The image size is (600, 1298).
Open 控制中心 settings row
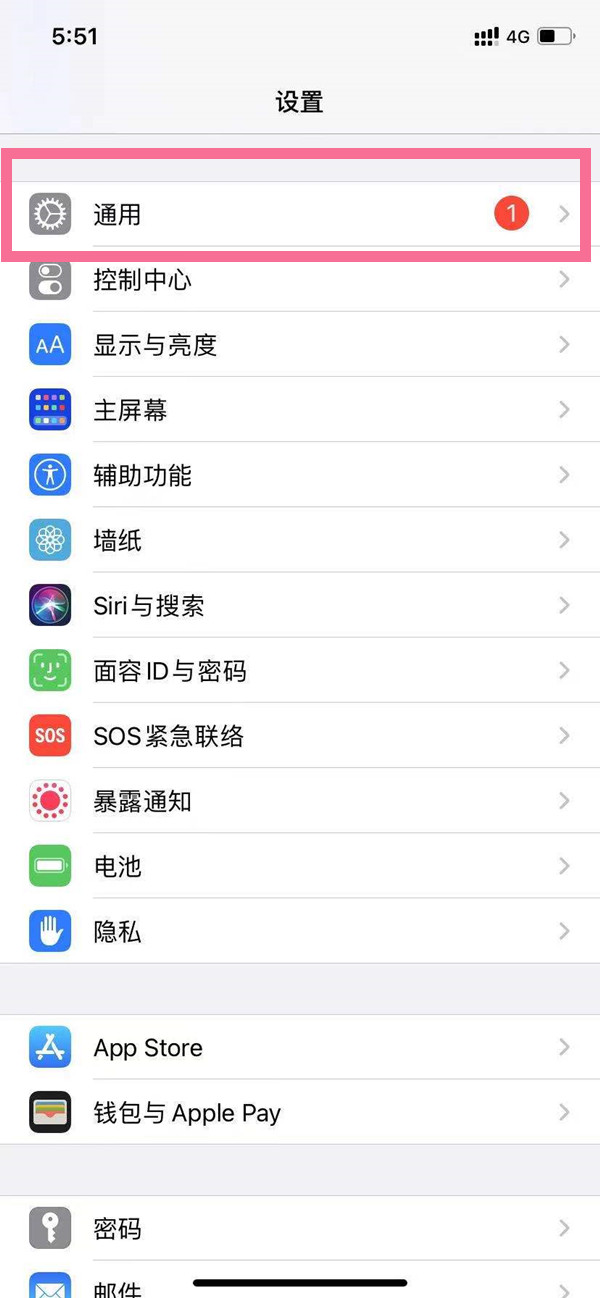tap(300, 280)
